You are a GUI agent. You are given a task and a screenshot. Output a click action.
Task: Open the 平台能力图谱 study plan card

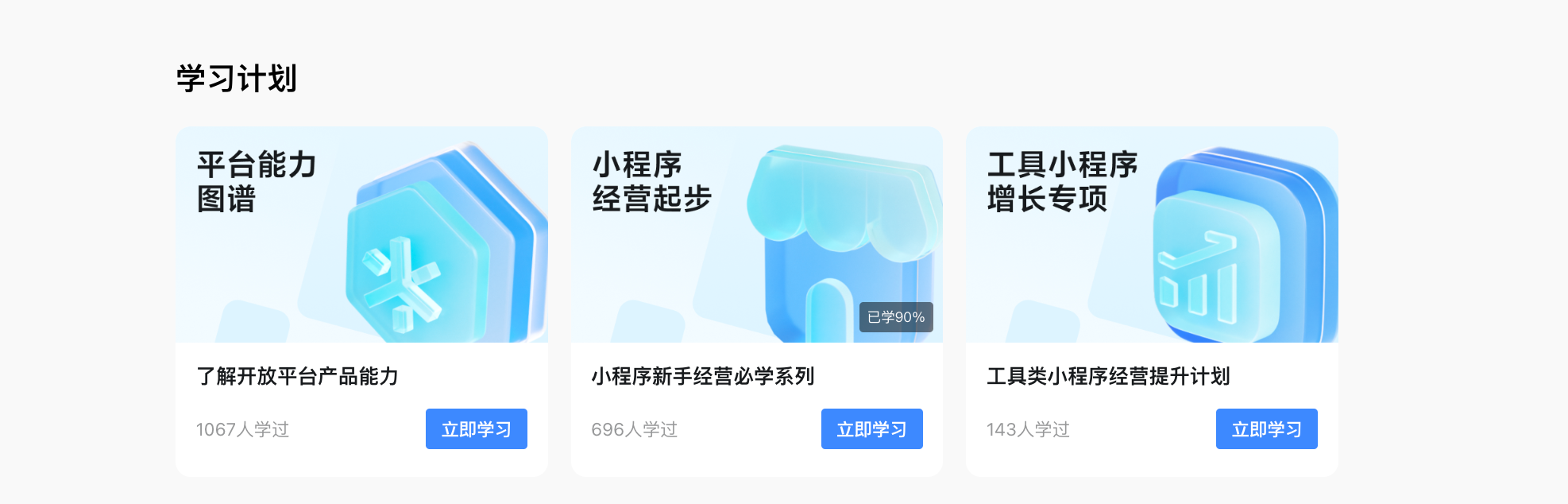click(x=361, y=235)
